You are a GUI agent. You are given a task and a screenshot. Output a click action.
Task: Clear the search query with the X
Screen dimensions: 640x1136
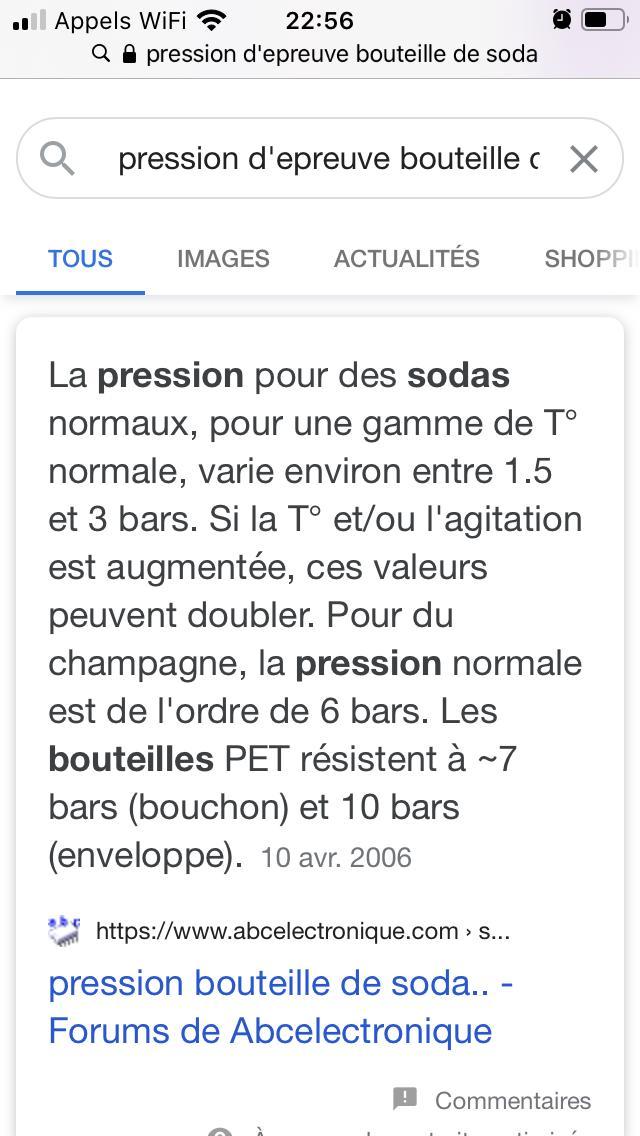[583, 159]
